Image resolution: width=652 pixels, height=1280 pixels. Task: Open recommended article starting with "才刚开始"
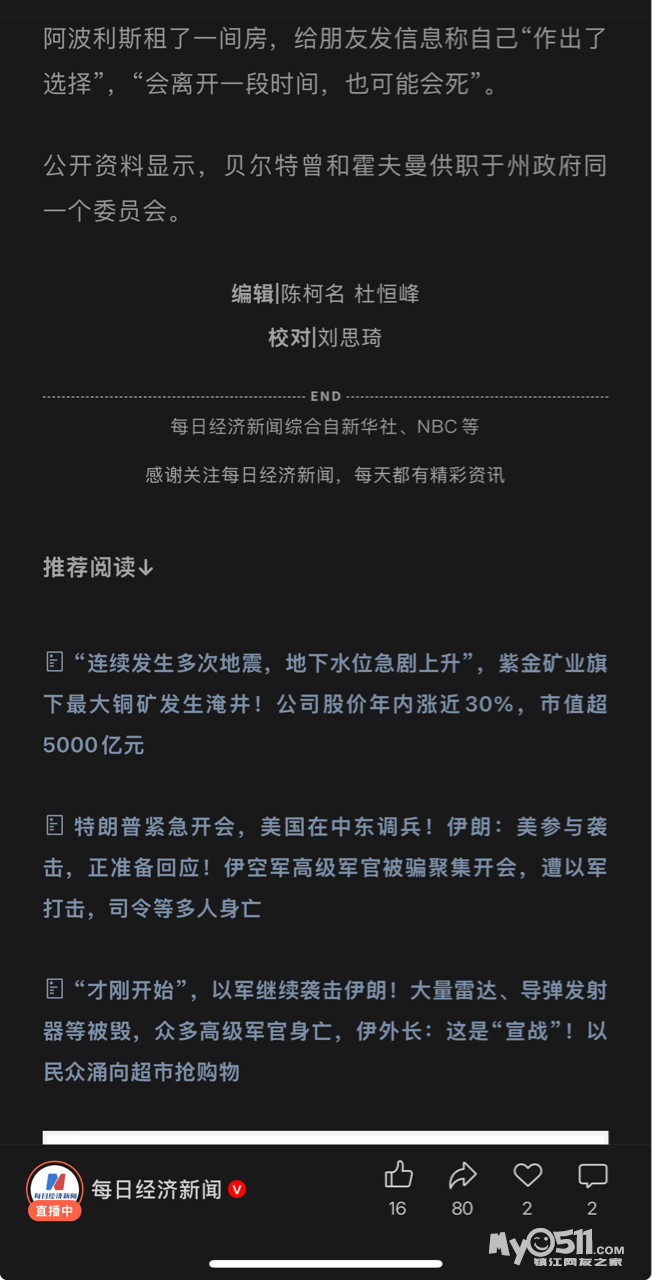coord(325,1031)
